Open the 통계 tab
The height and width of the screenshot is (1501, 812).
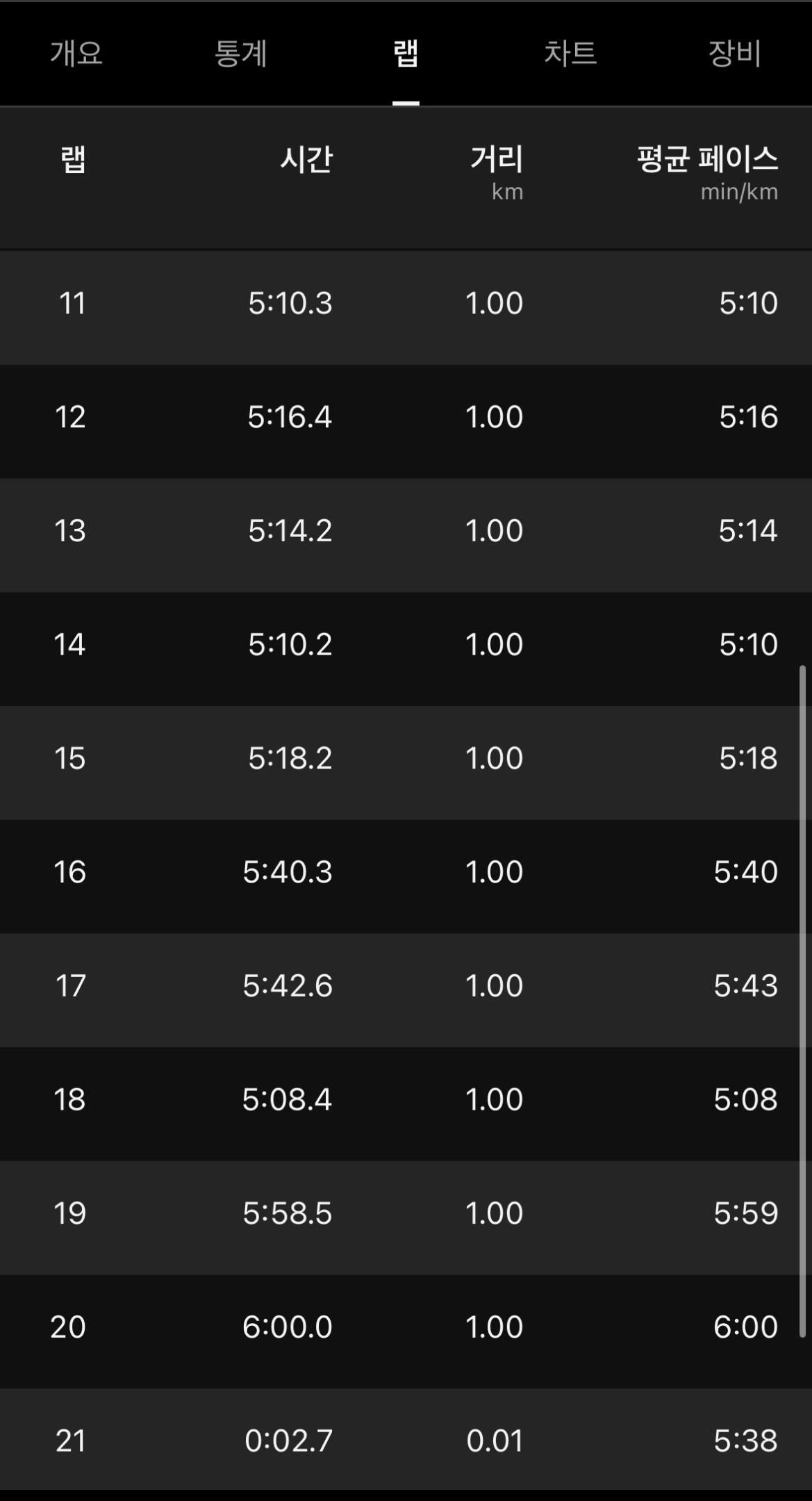tap(240, 54)
